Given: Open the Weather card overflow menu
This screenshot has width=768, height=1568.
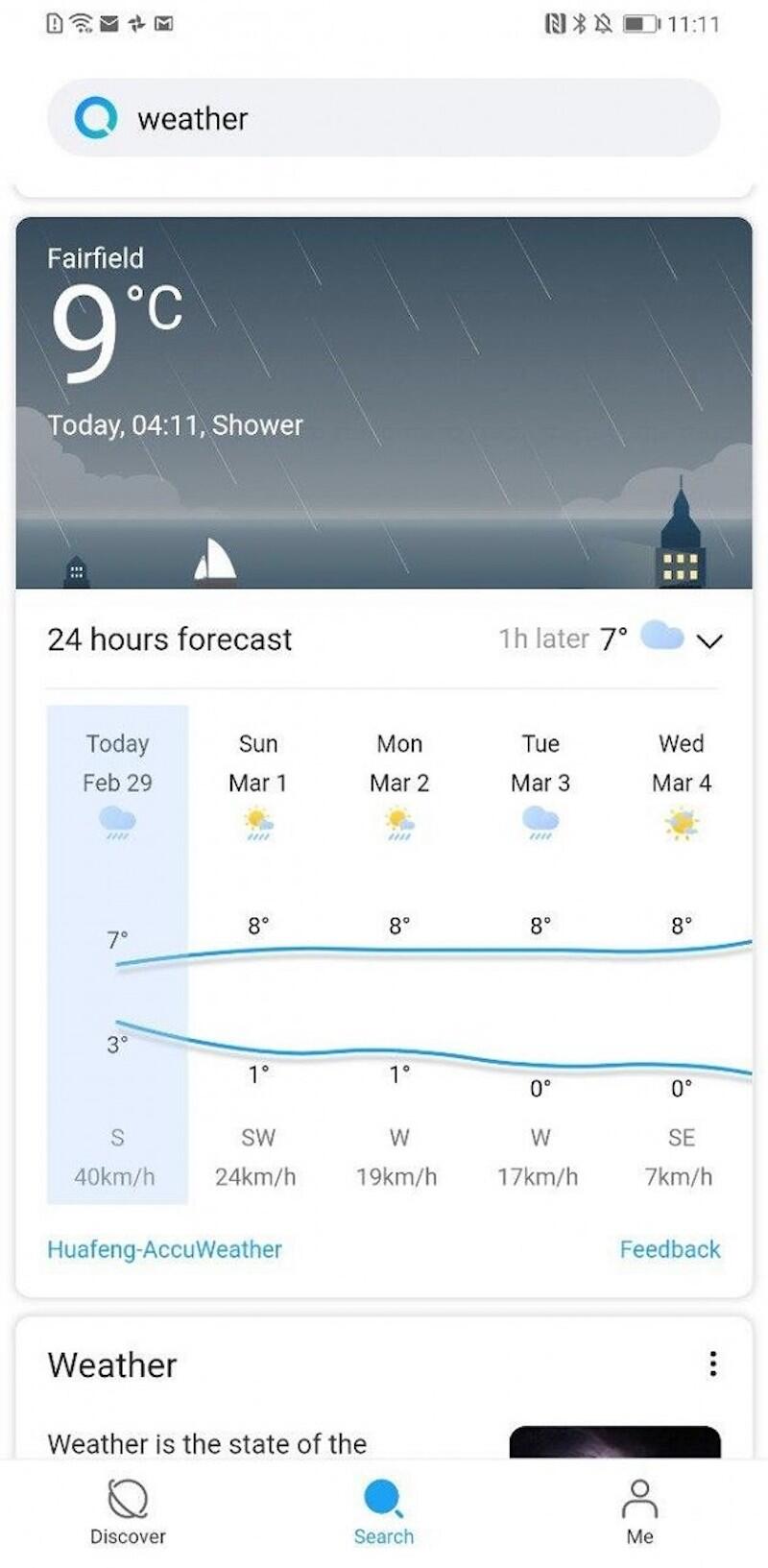Looking at the screenshot, I should 712,1363.
